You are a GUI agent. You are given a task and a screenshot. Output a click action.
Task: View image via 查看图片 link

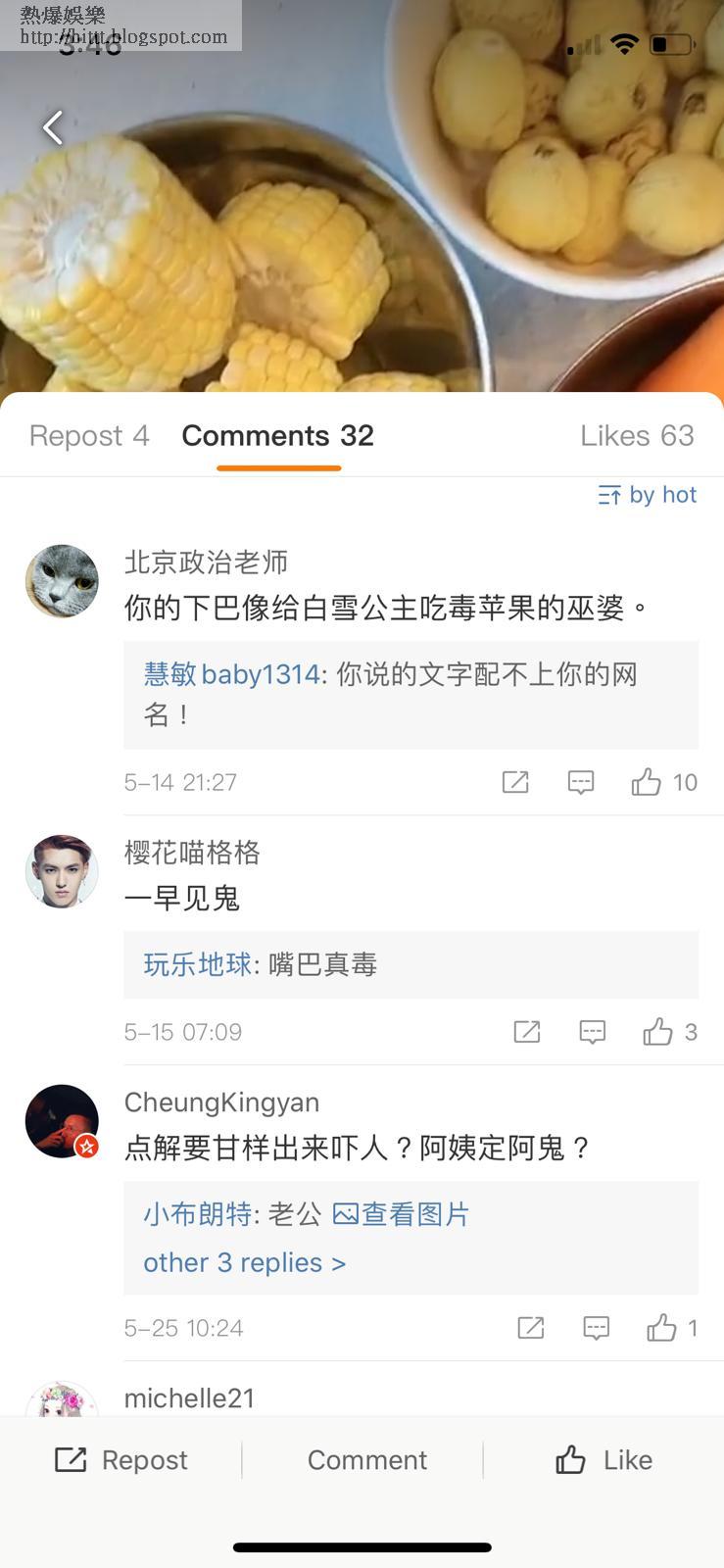402,1214
